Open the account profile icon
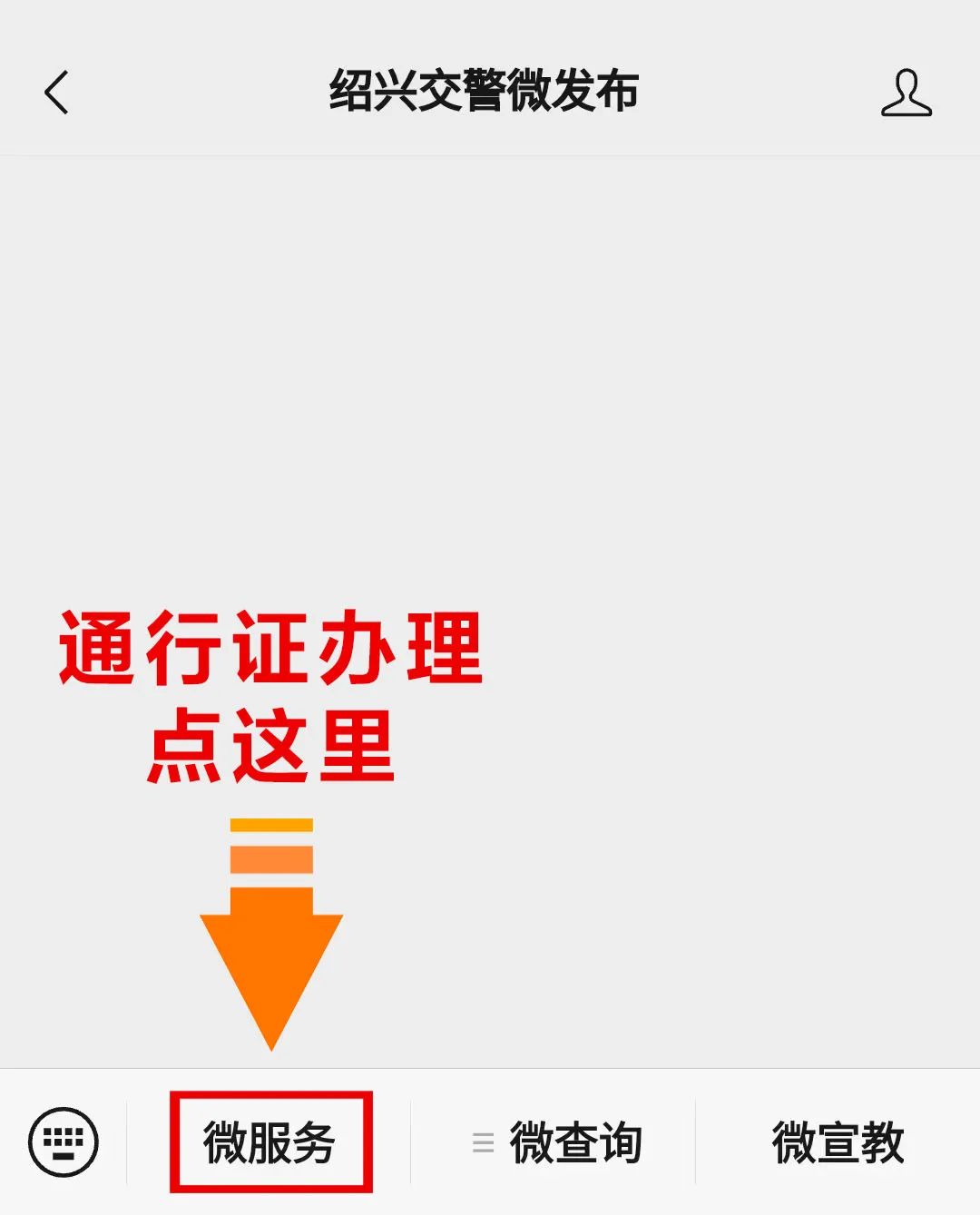 [906, 93]
